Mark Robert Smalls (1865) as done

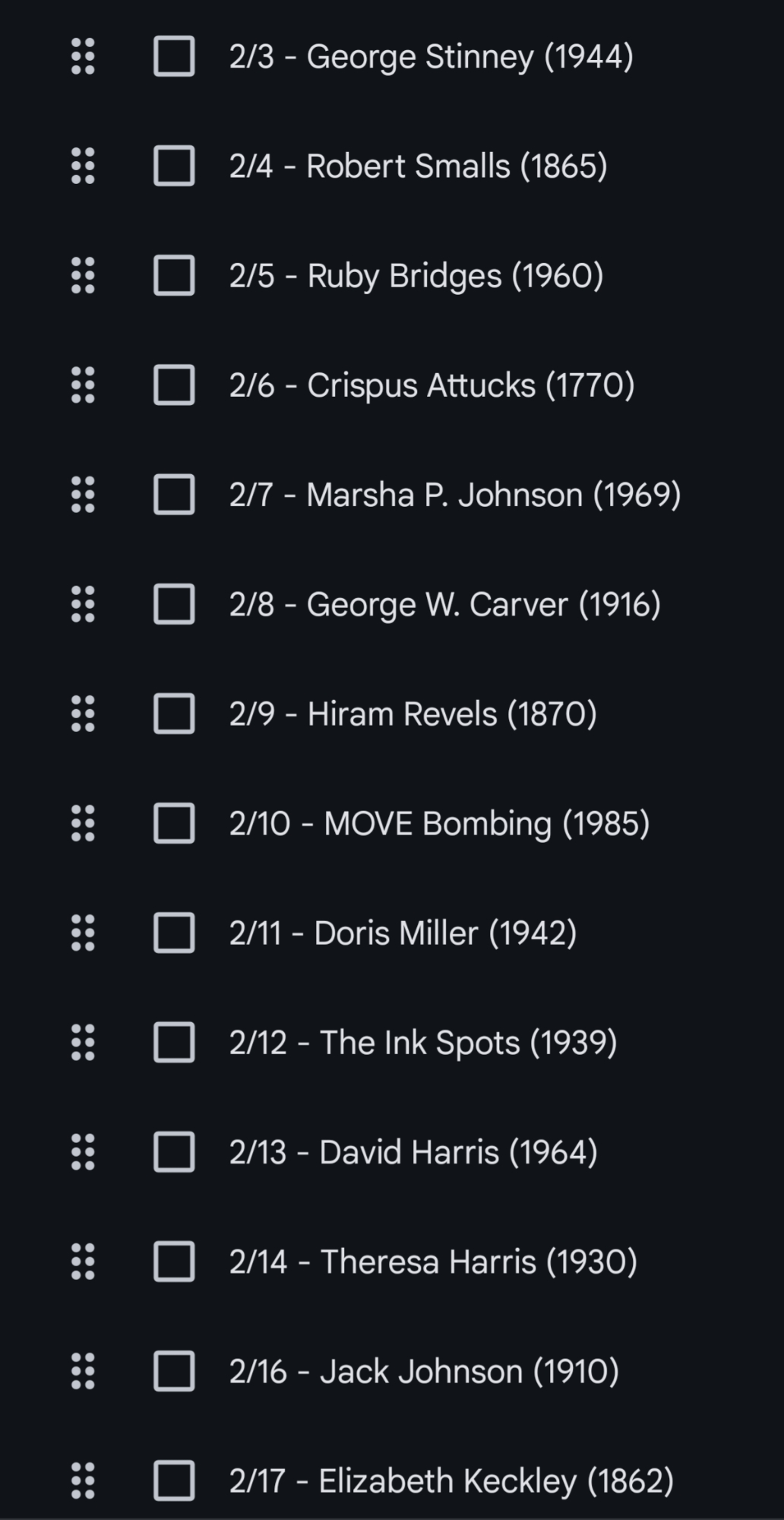click(174, 166)
